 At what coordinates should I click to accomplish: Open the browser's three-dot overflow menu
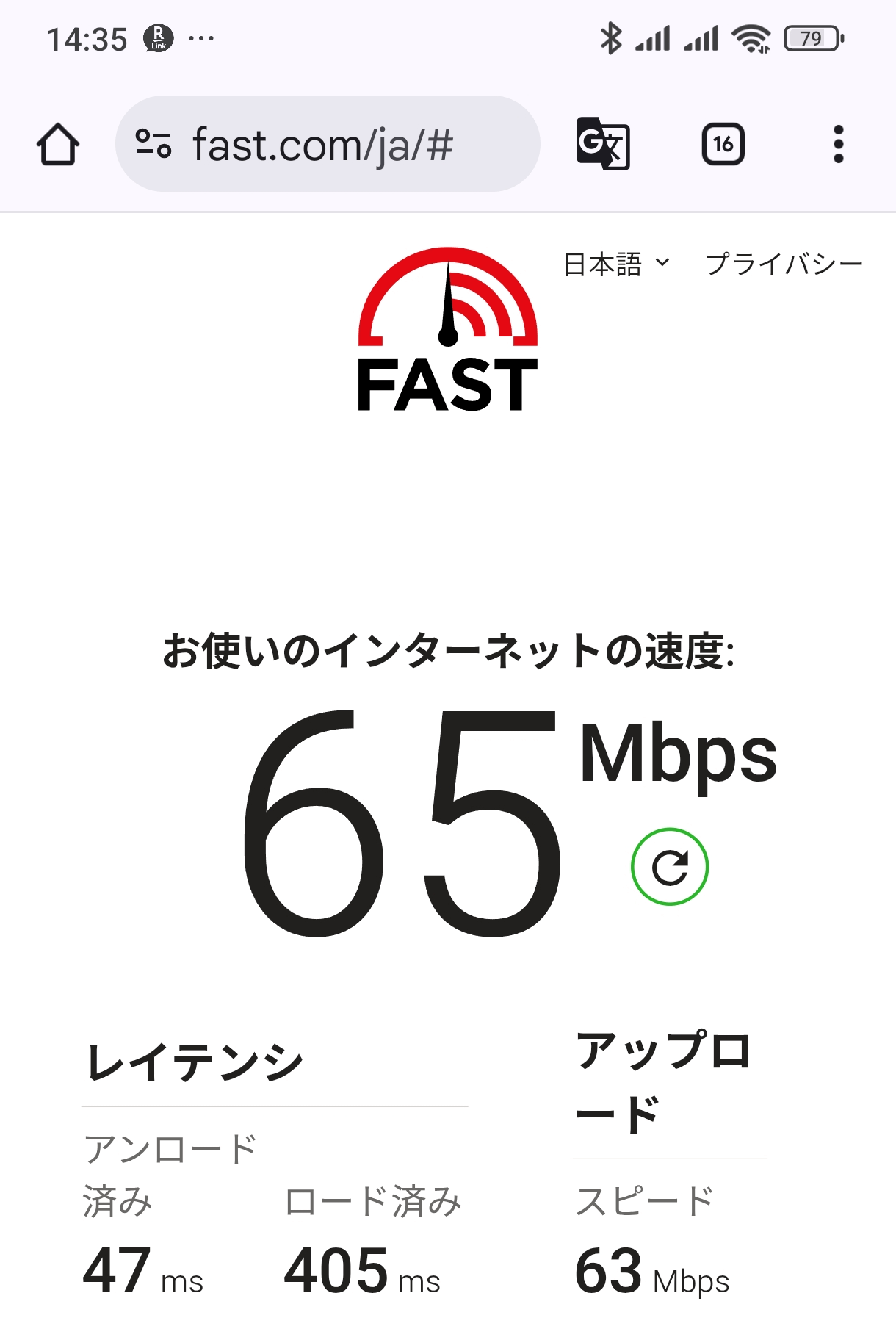(838, 144)
